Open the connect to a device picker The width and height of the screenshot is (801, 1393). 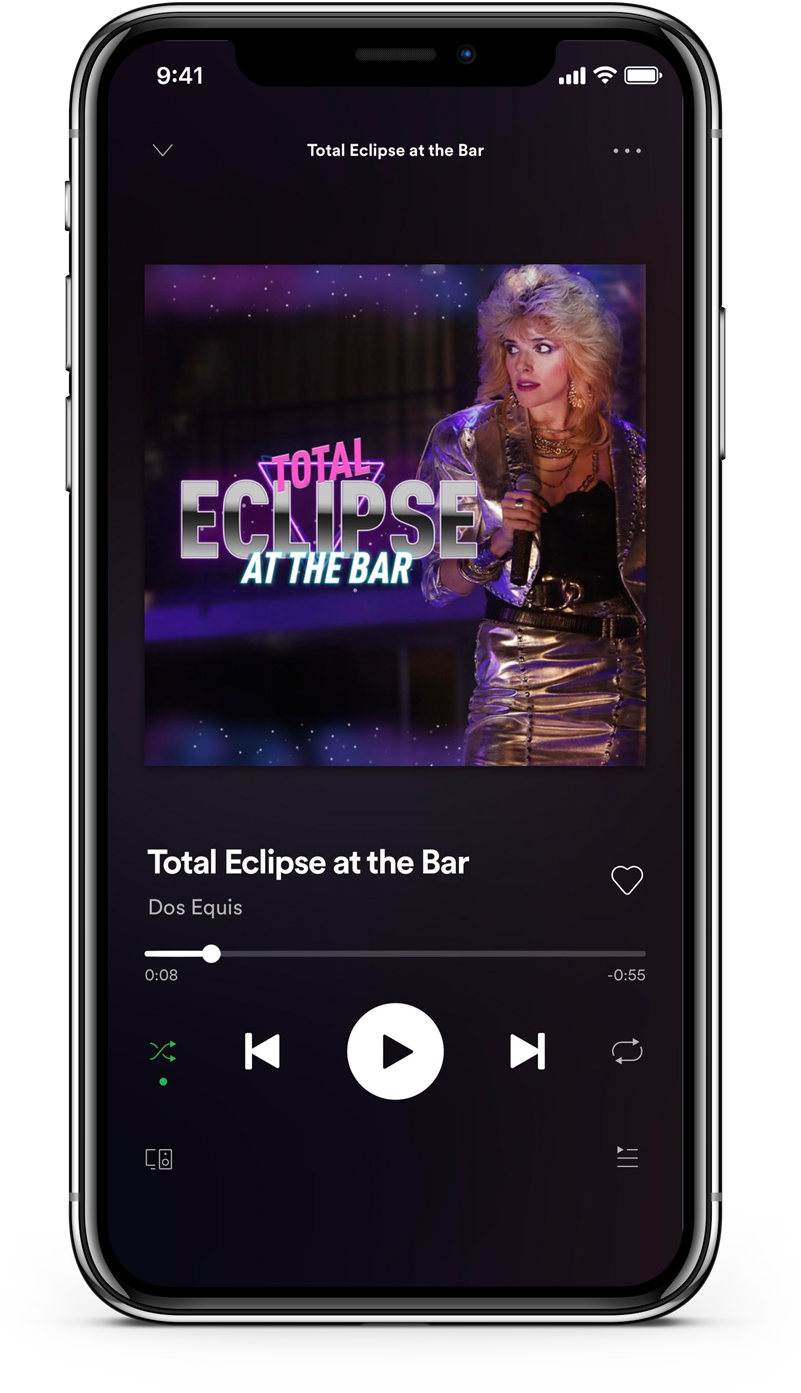point(159,1159)
